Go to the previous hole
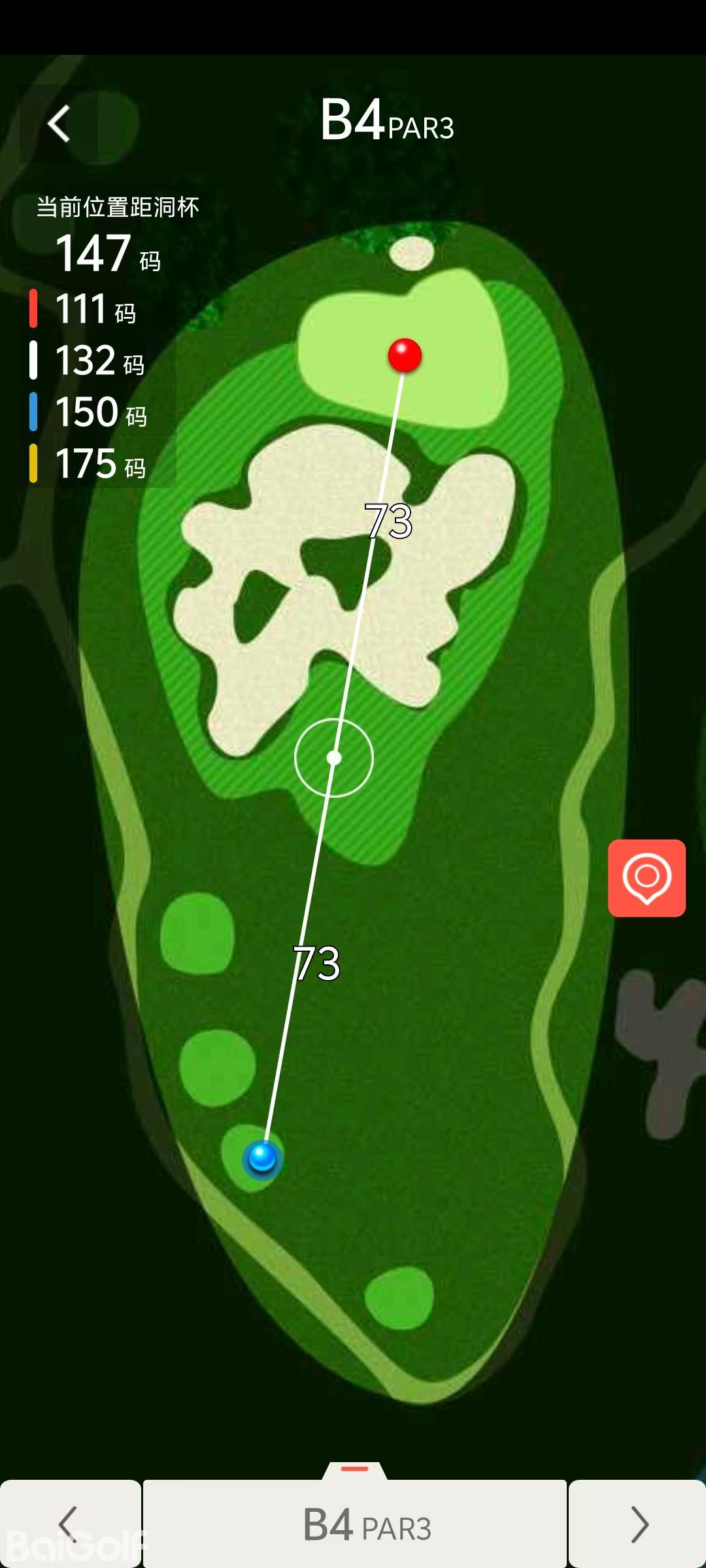The width and height of the screenshot is (706, 1568). [x=69, y=1524]
